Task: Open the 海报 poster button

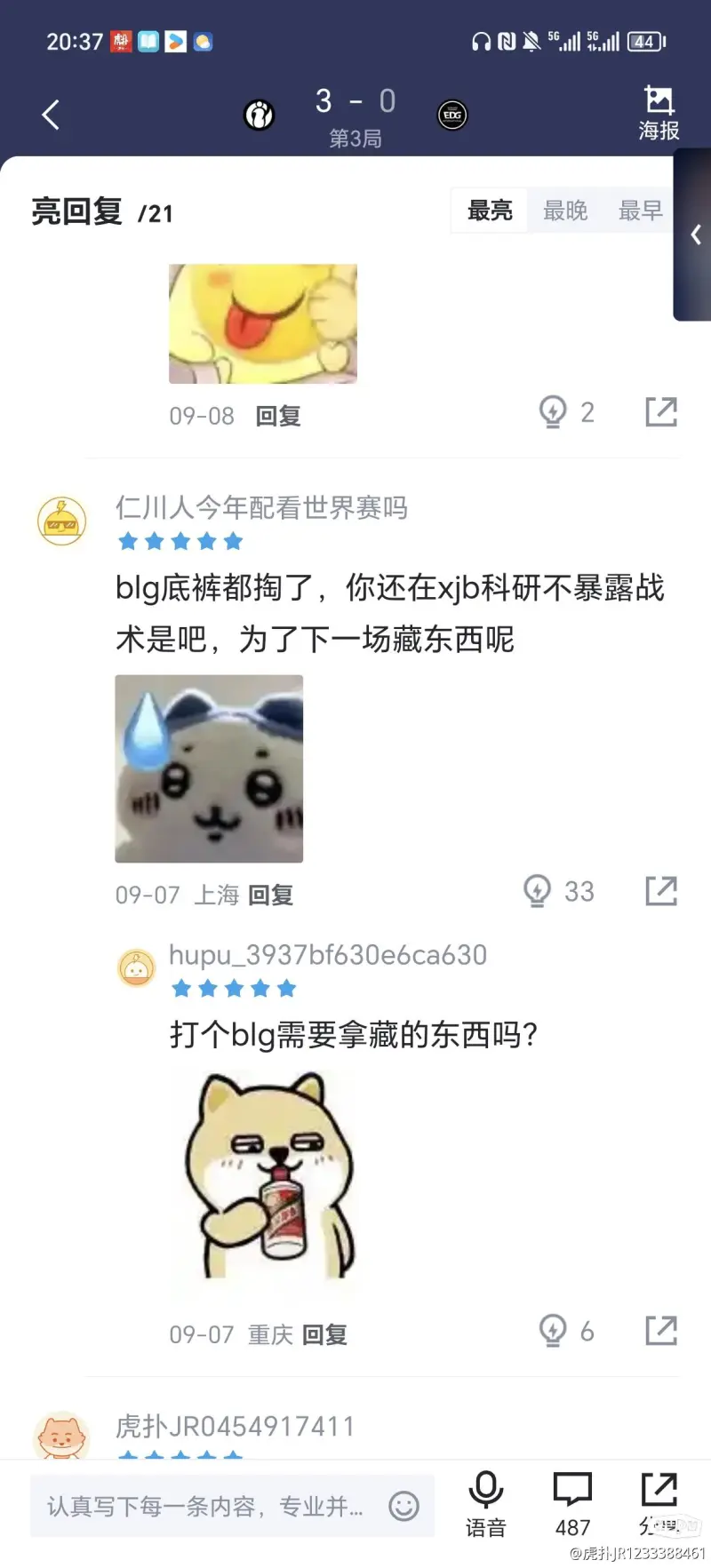Action: click(x=659, y=113)
